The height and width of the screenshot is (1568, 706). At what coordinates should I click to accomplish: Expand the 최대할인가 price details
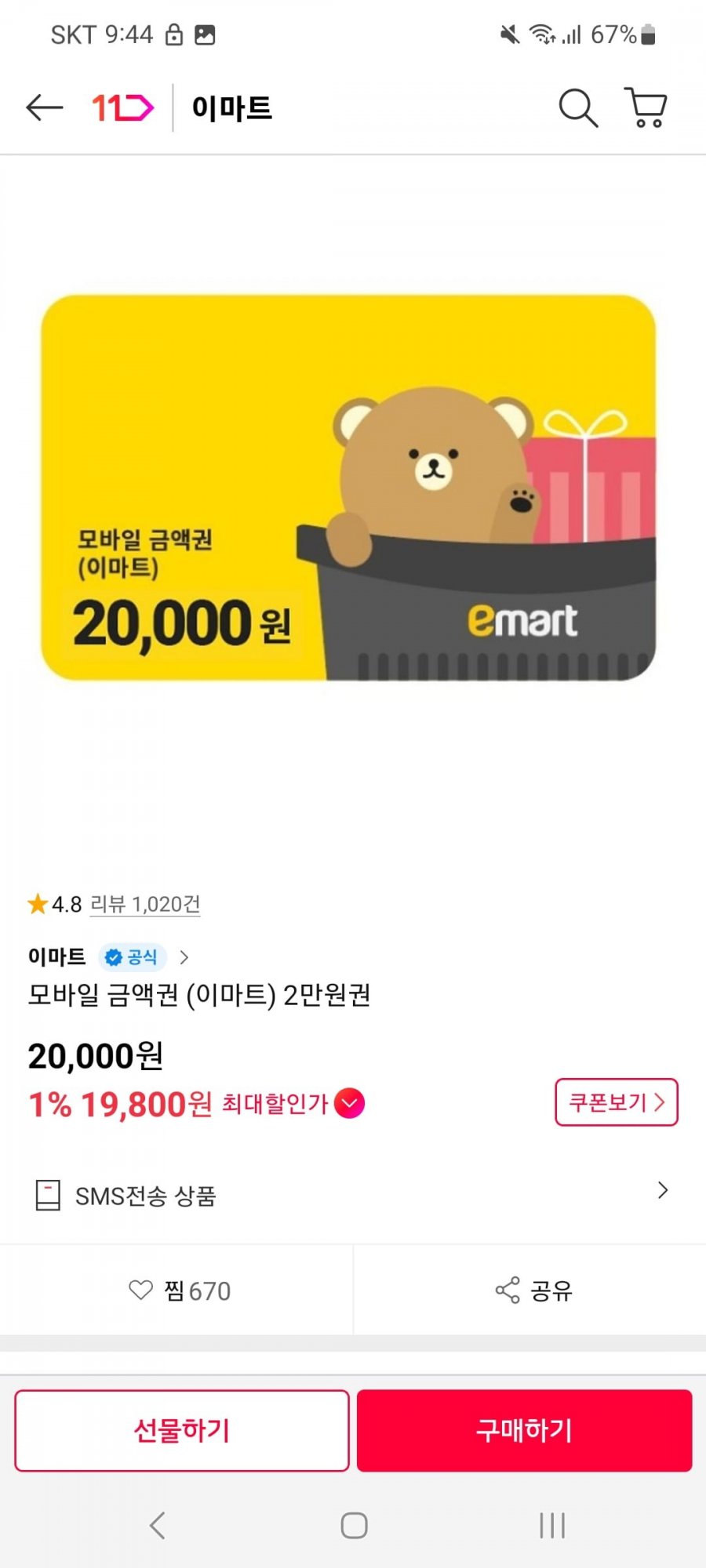(x=349, y=1103)
